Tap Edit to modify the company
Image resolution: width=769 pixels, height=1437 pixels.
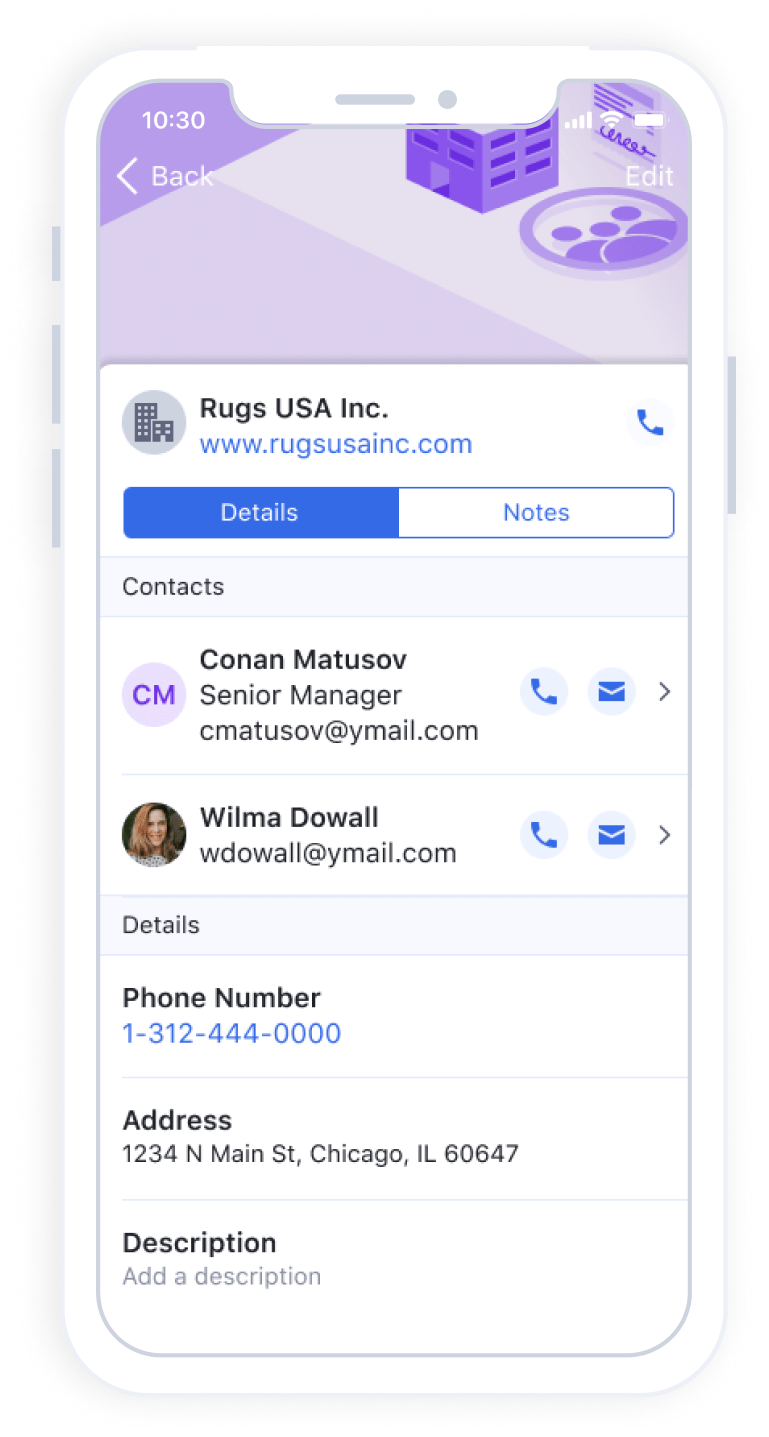649,176
